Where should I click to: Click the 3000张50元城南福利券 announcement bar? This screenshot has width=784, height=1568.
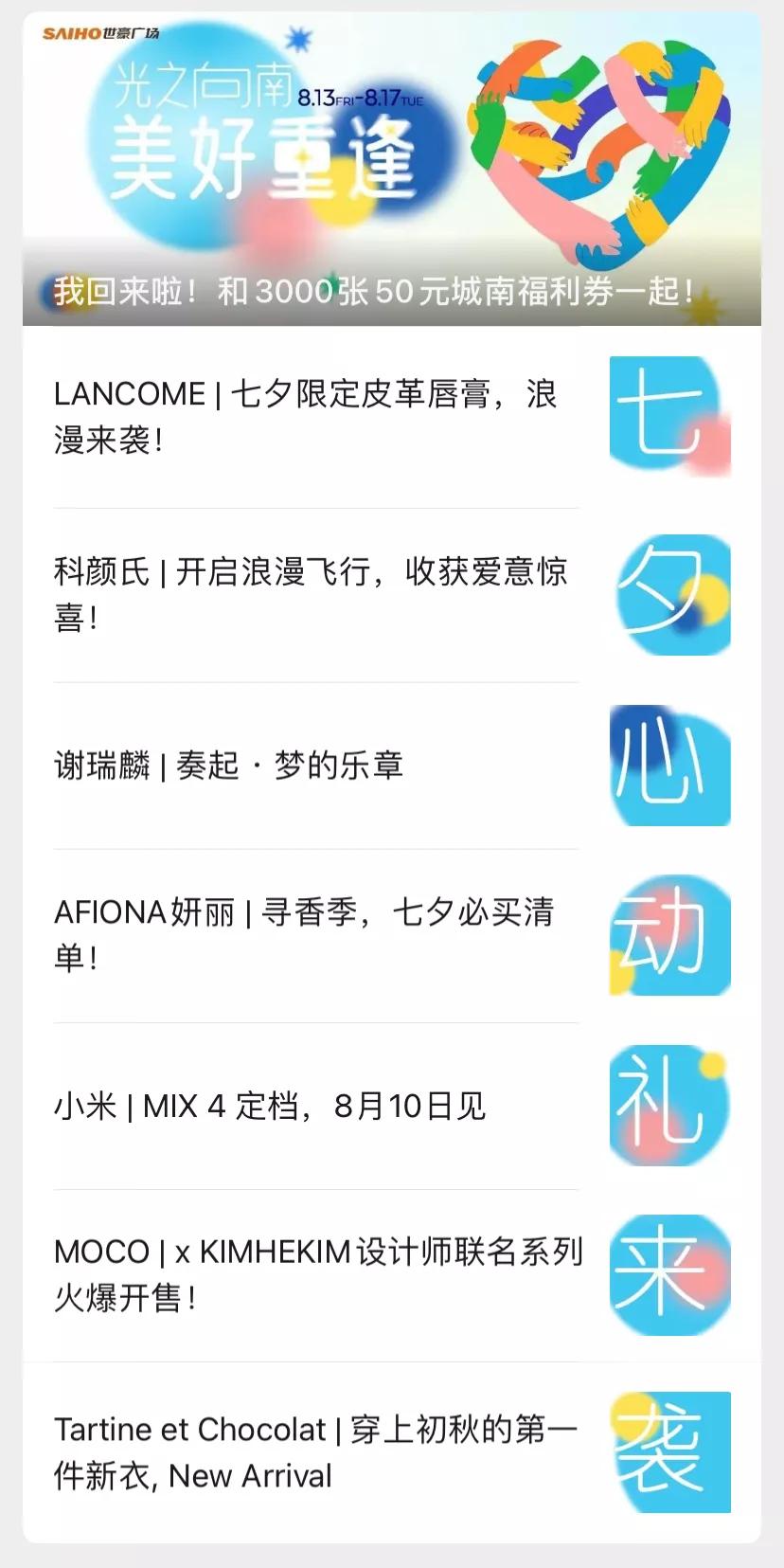pyautogui.click(x=379, y=291)
